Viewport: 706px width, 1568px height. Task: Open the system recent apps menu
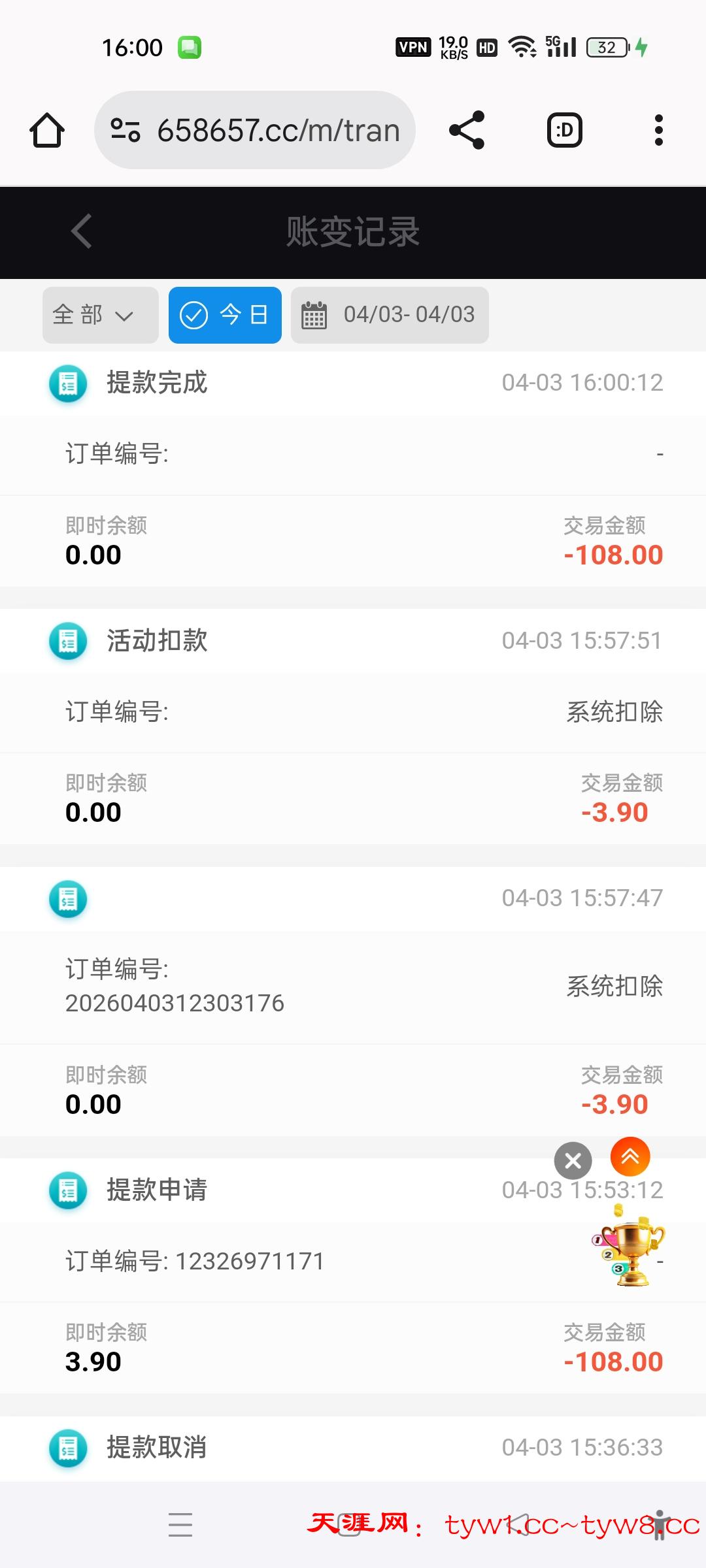[x=180, y=1524]
